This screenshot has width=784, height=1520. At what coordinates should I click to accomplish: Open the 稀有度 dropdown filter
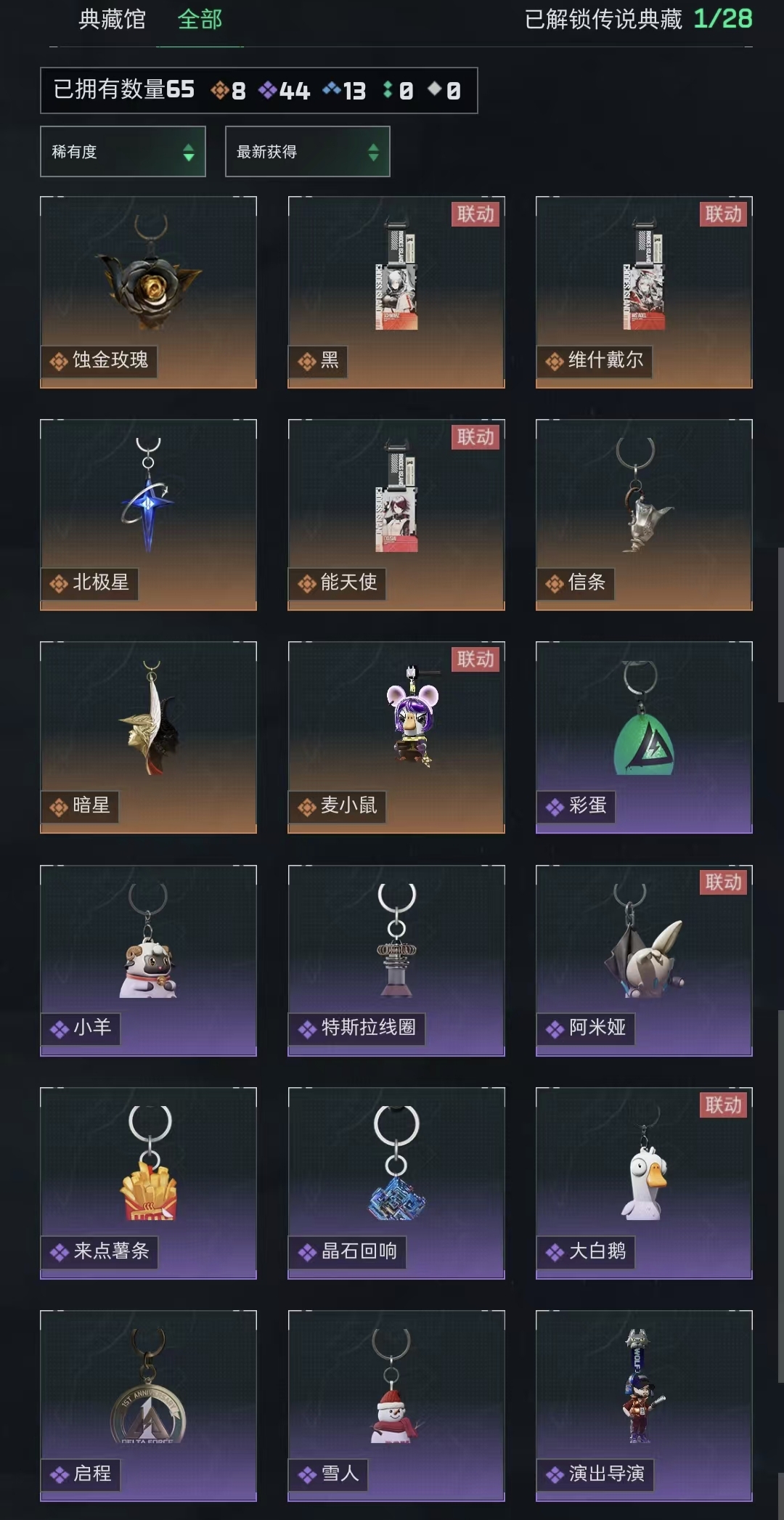tap(123, 152)
